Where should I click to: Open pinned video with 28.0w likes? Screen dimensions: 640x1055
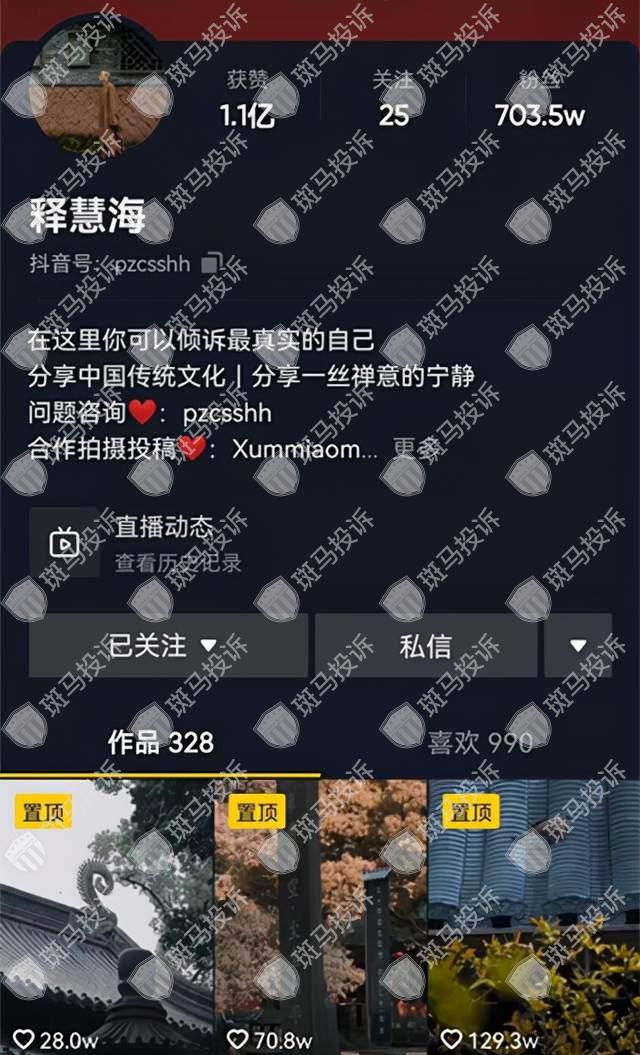click(106, 915)
